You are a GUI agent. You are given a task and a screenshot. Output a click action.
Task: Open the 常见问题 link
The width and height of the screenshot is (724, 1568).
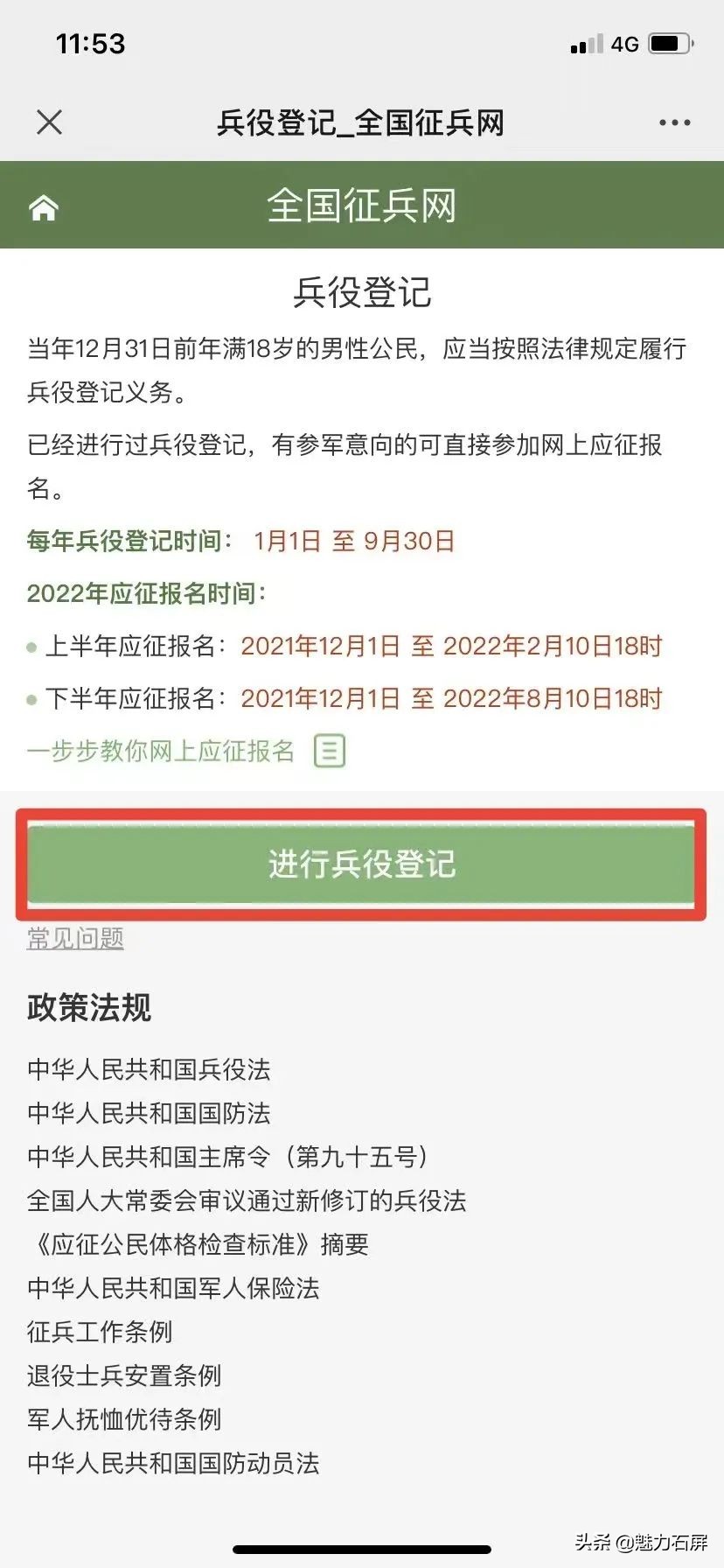click(74, 938)
